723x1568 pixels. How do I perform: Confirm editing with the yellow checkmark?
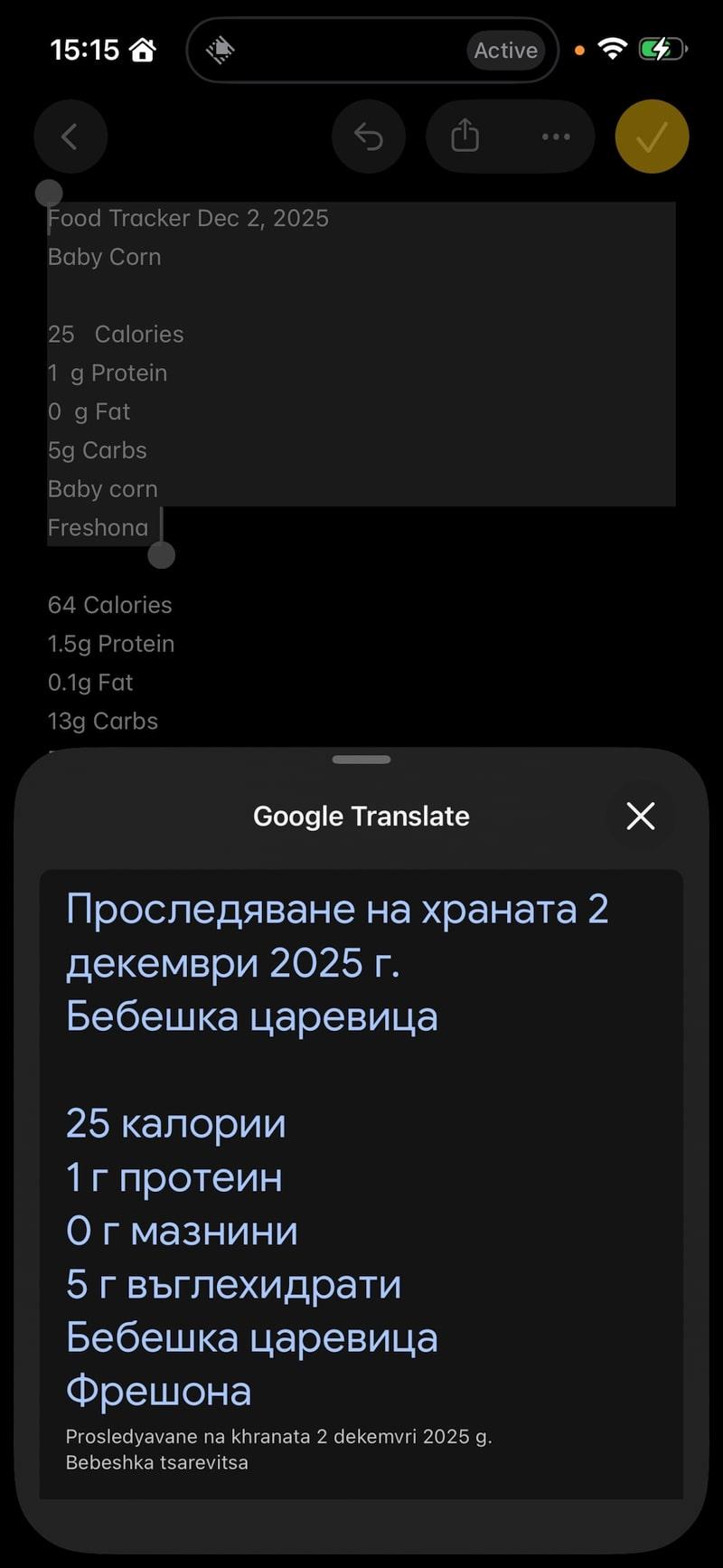pyautogui.click(x=652, y=137)
